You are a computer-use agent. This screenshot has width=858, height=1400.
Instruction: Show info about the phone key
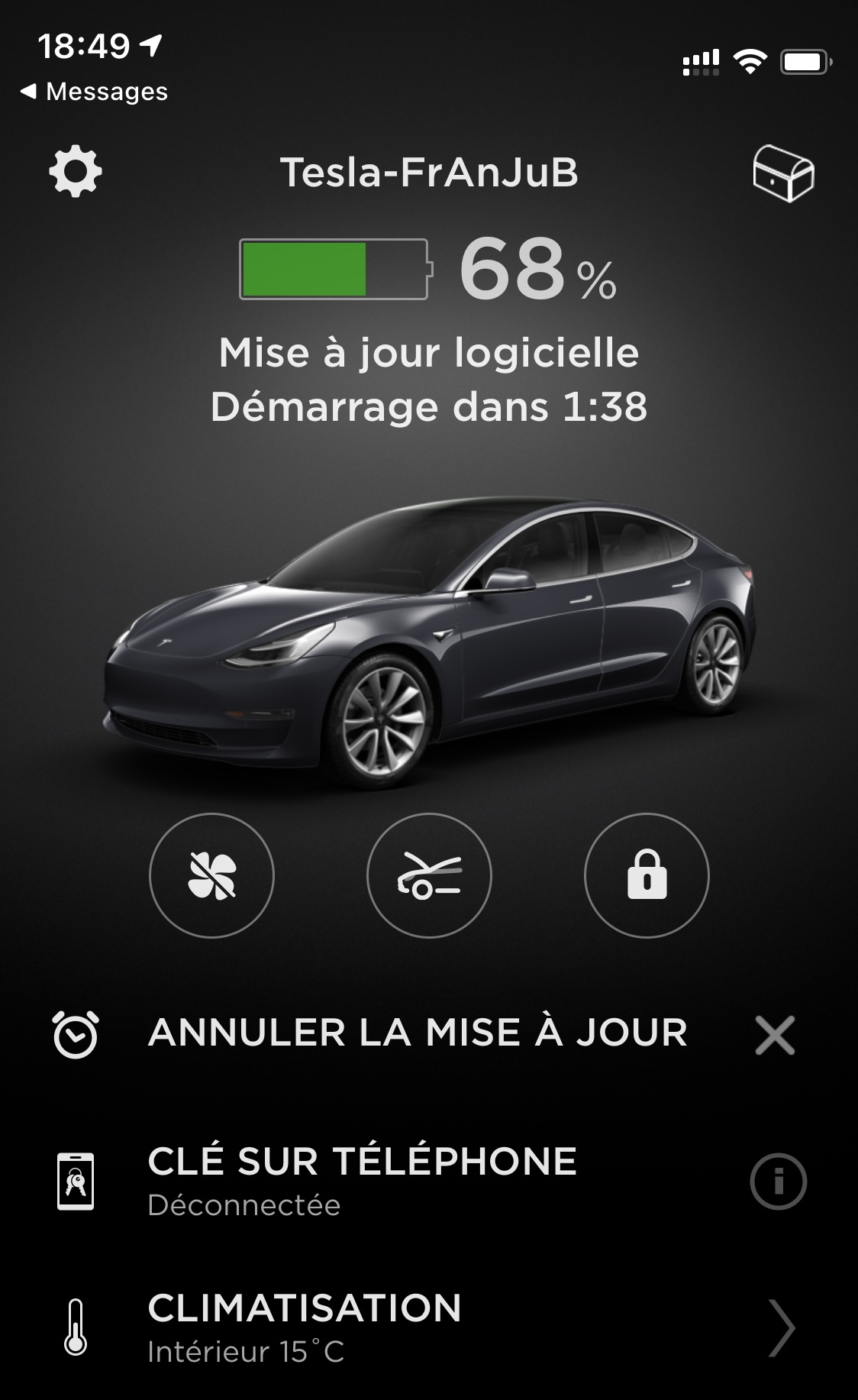pos(778,1182)
